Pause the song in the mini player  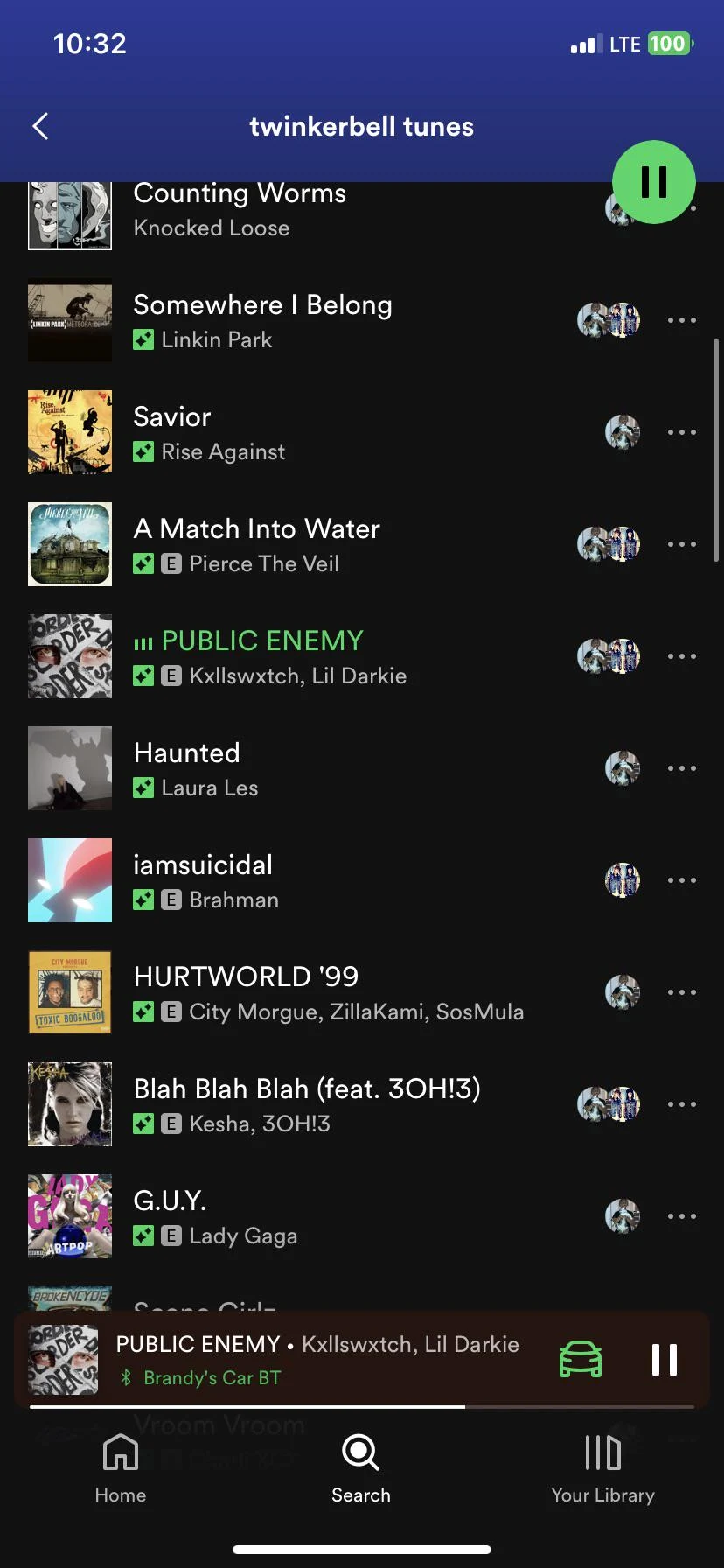[x=665, y=1359]
